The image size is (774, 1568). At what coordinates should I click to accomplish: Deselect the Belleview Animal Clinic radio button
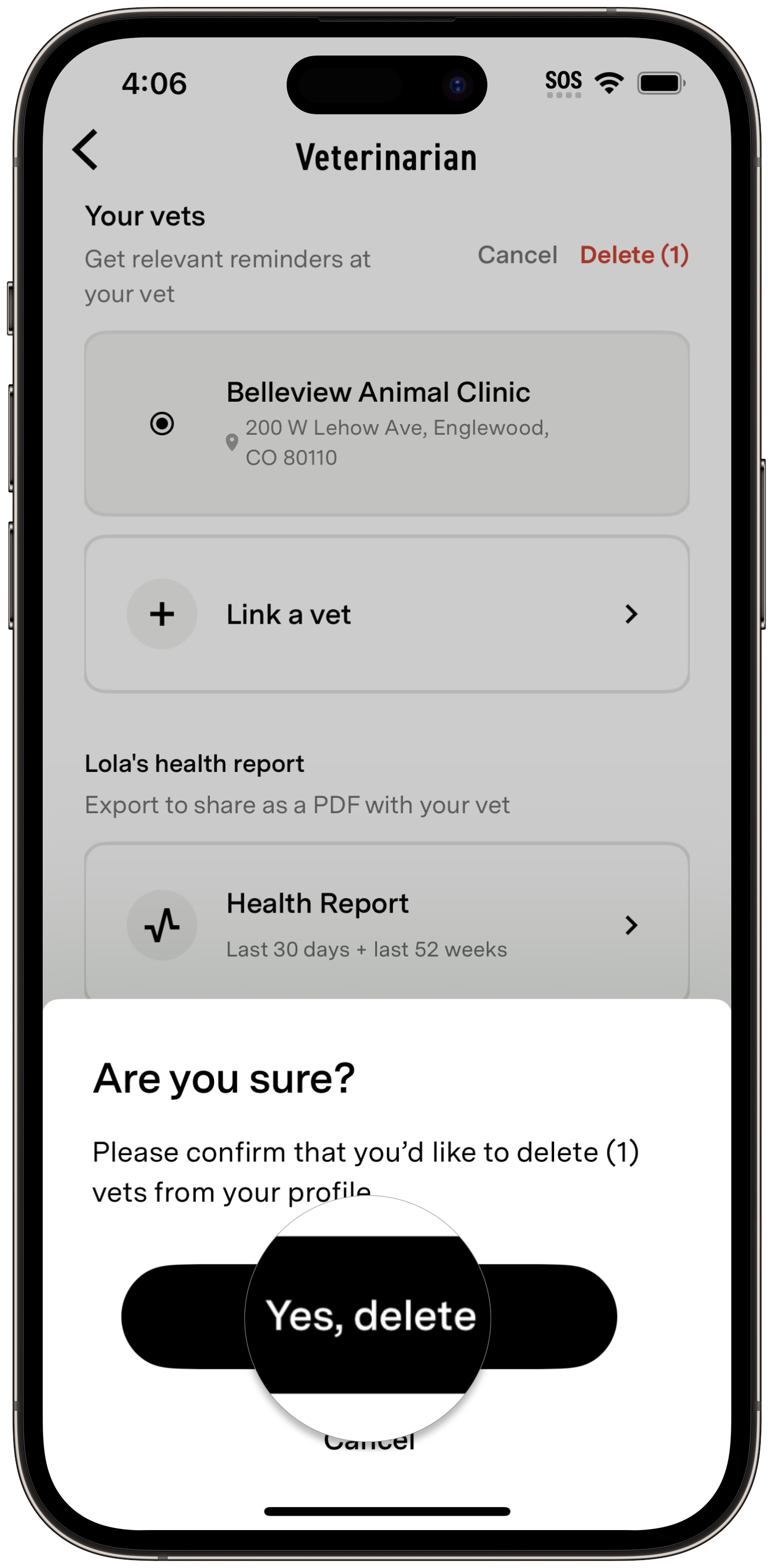coord(162,424)
